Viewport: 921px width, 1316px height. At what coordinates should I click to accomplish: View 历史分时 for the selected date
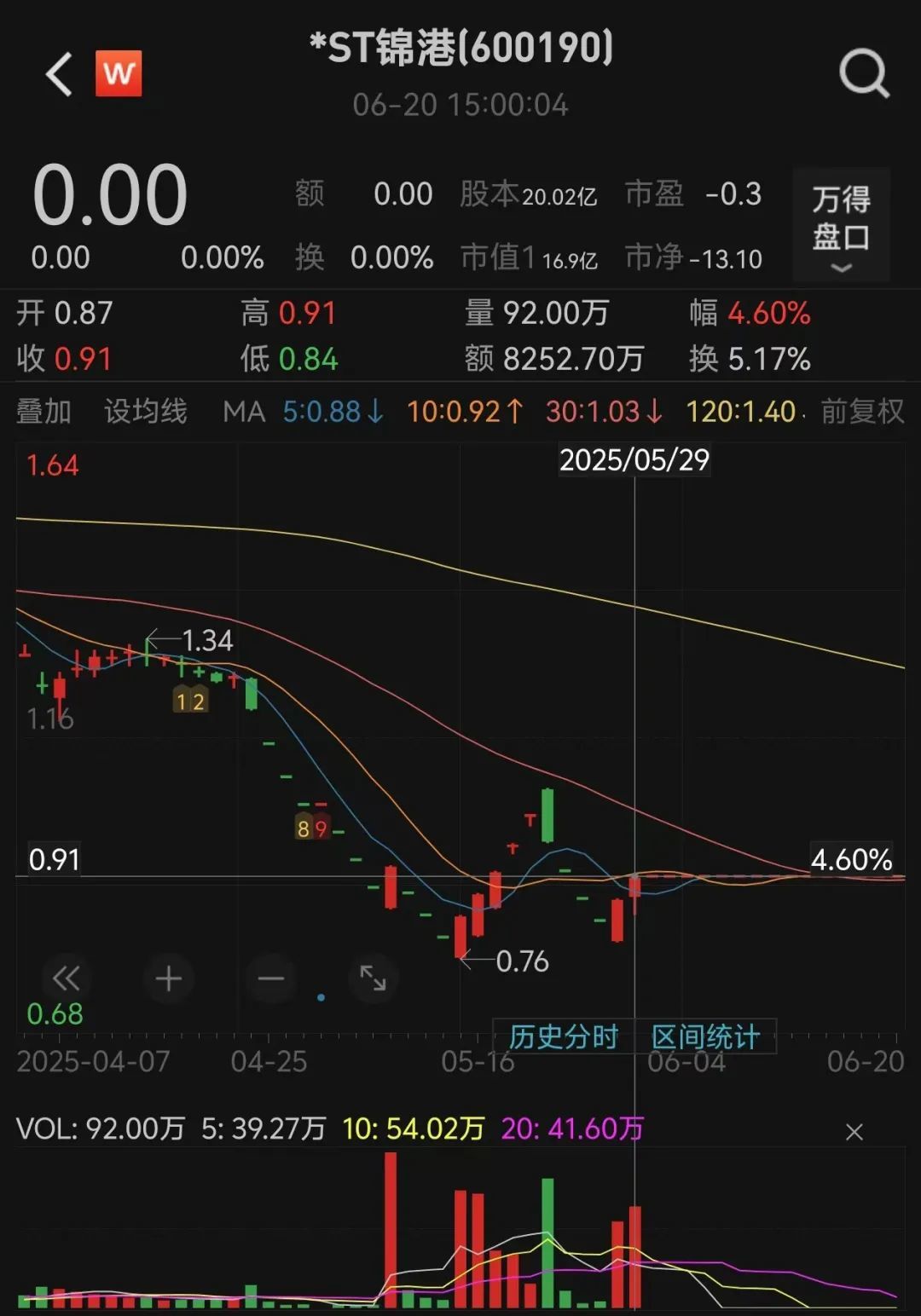pos(564,1037)
